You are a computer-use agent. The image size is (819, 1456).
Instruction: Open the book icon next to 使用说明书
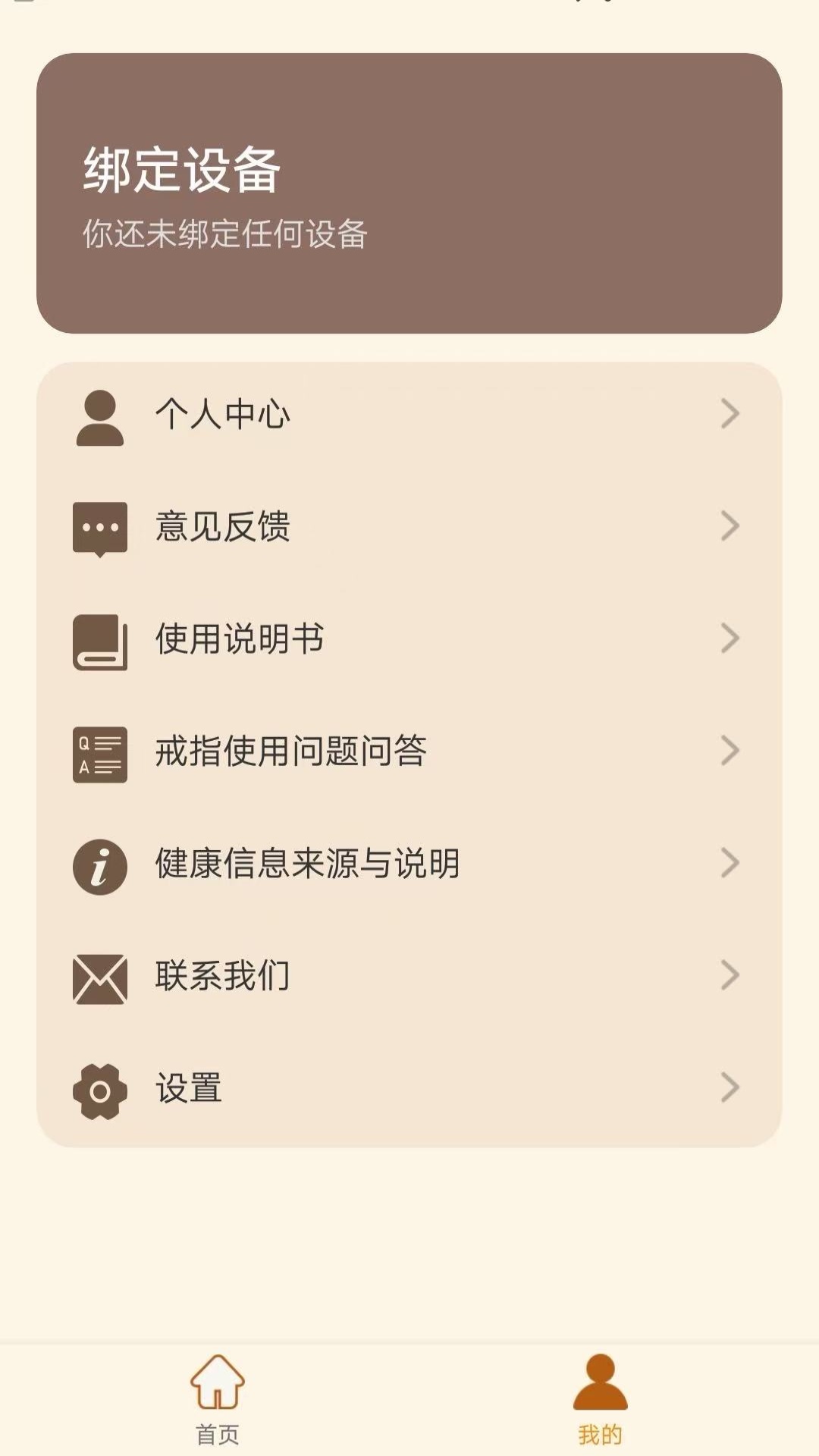click(x=99, y=639)
